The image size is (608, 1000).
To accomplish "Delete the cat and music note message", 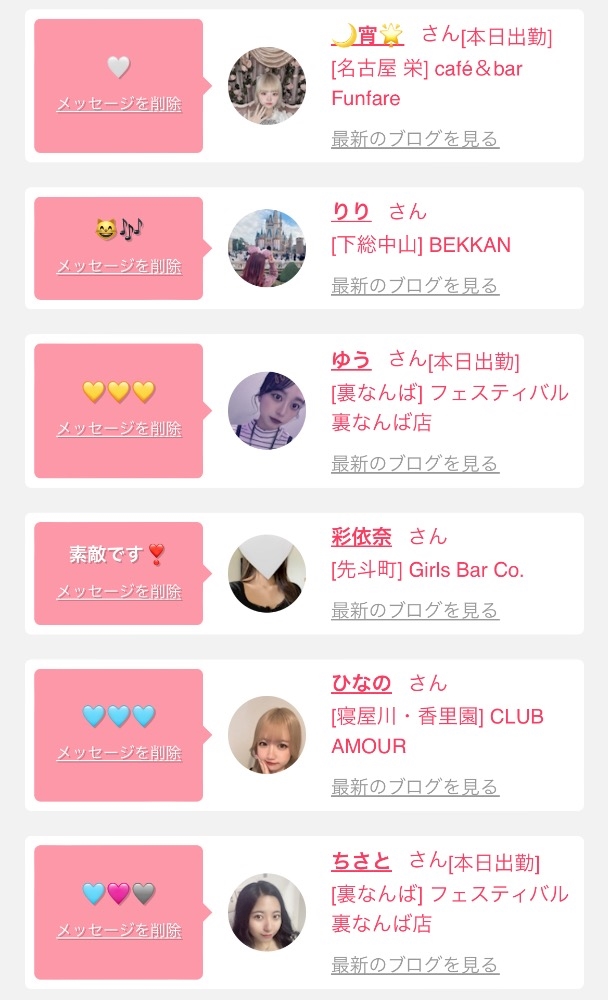I will (x=119, y=266).
